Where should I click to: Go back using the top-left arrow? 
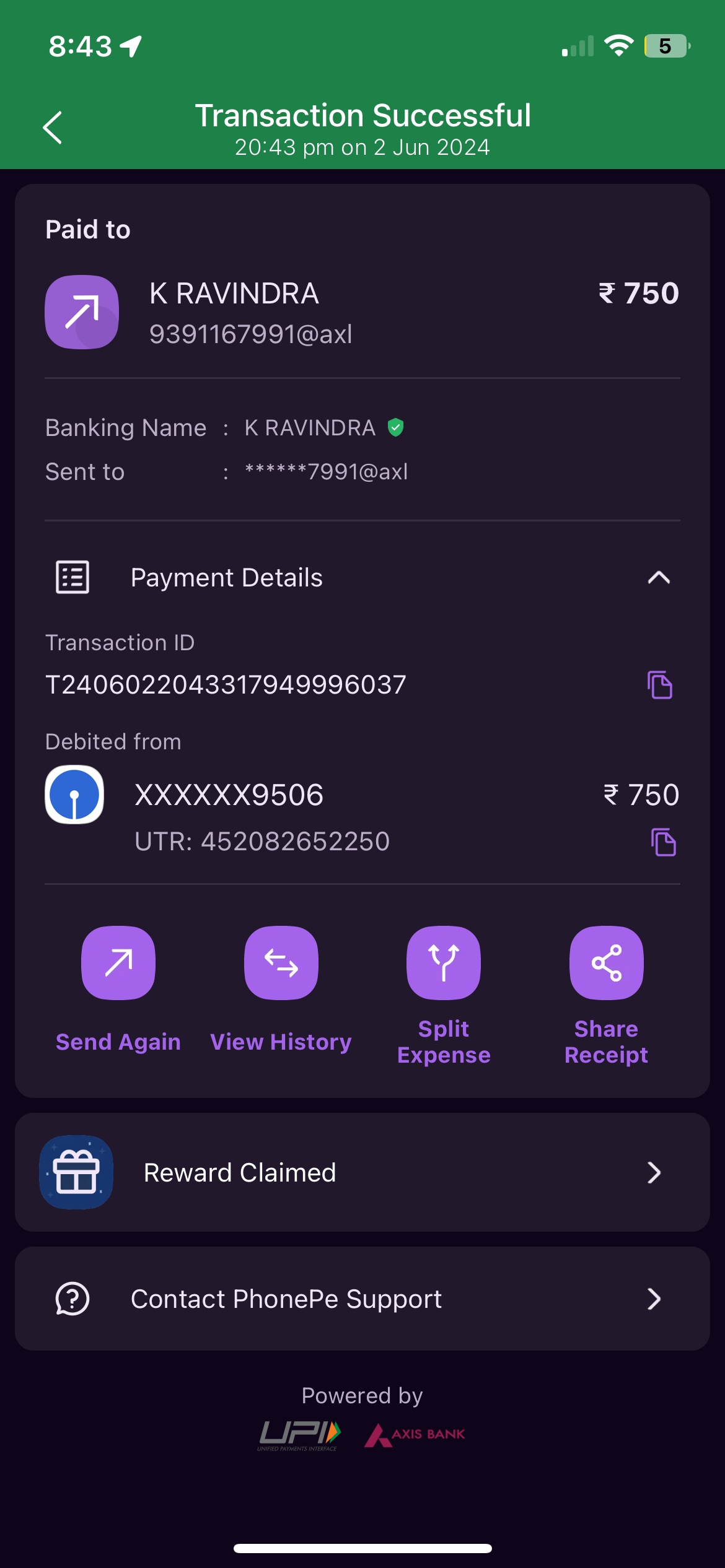[53, 128]
